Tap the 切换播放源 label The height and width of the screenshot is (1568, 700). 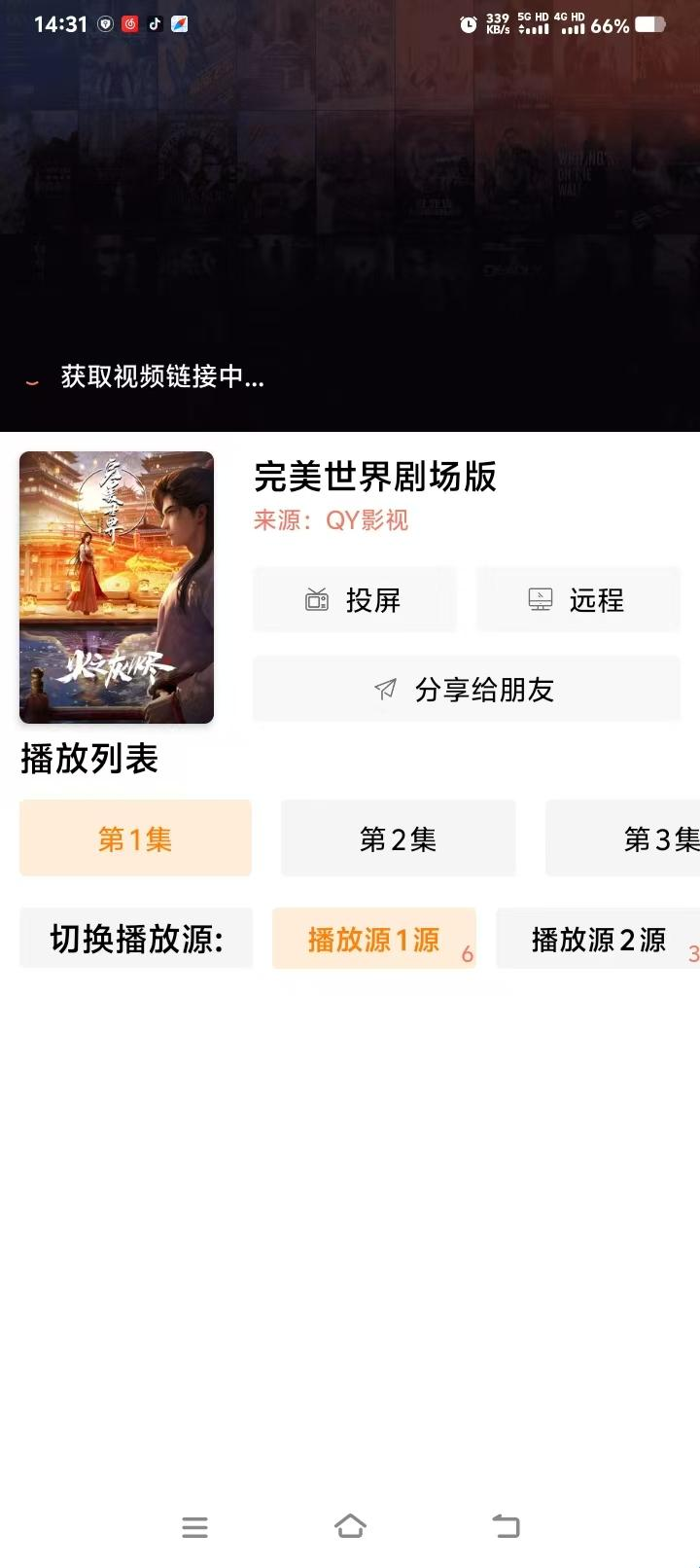(x=136, y=939)
